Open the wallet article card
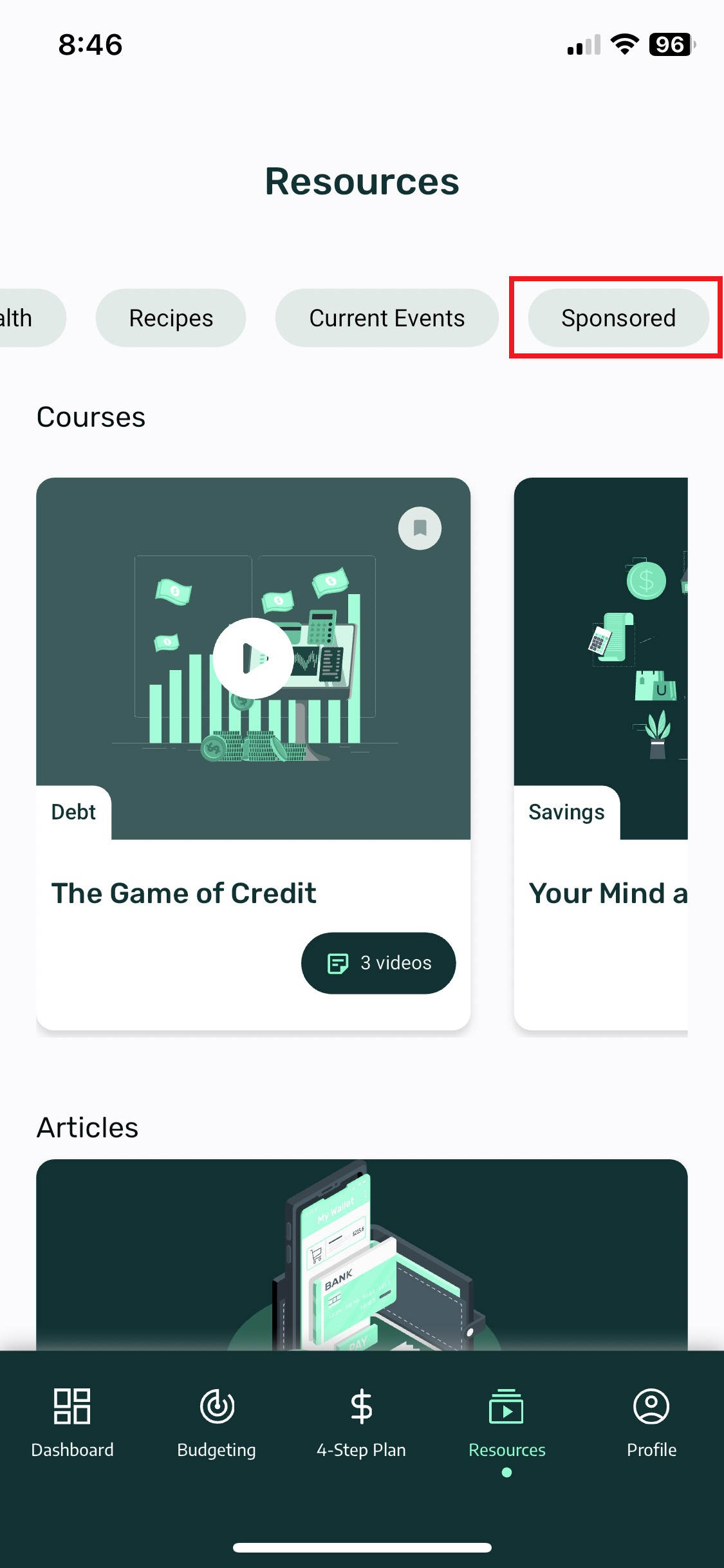 pos(362,1254)
